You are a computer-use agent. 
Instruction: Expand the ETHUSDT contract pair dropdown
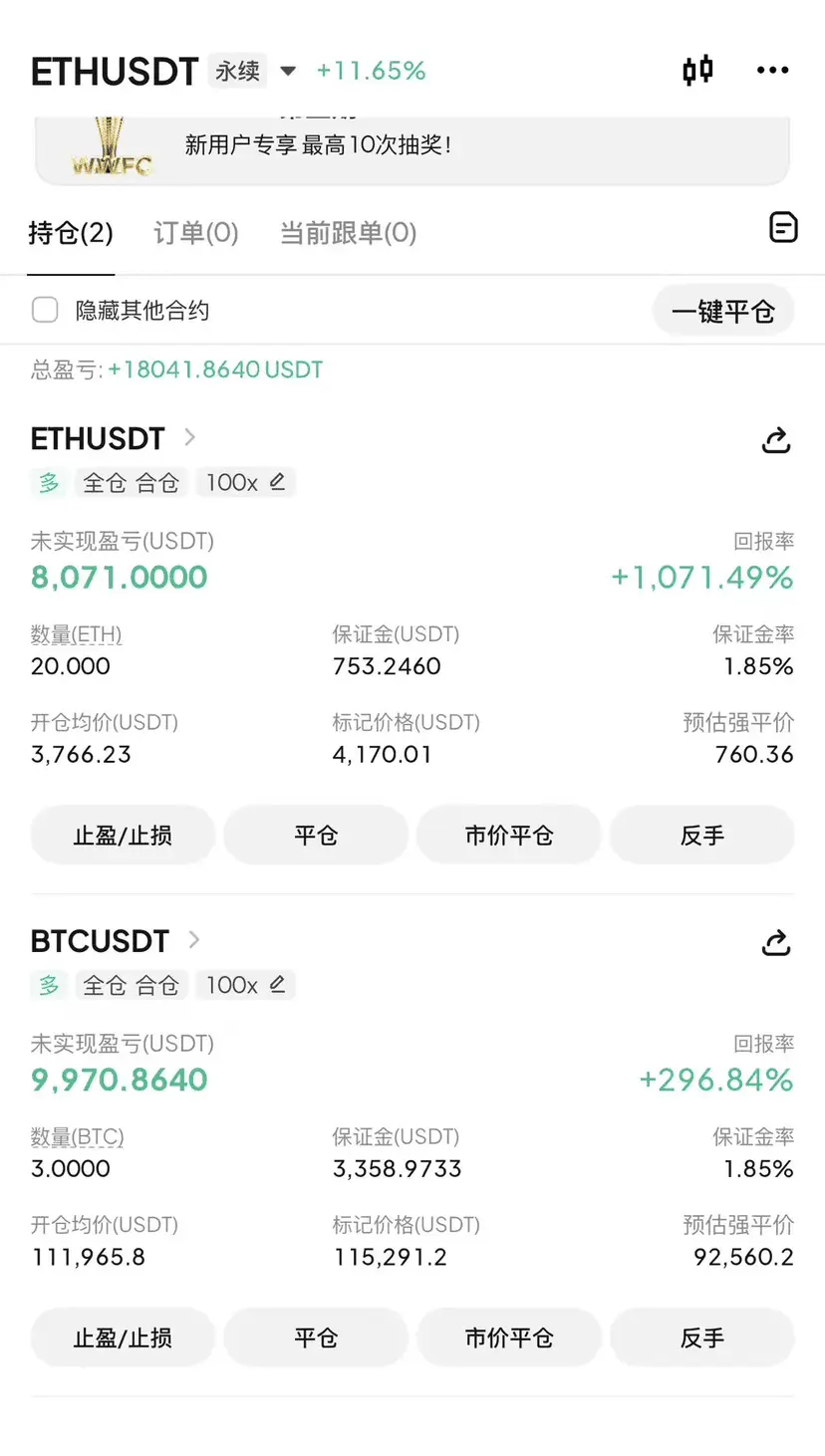pos(288,71)
